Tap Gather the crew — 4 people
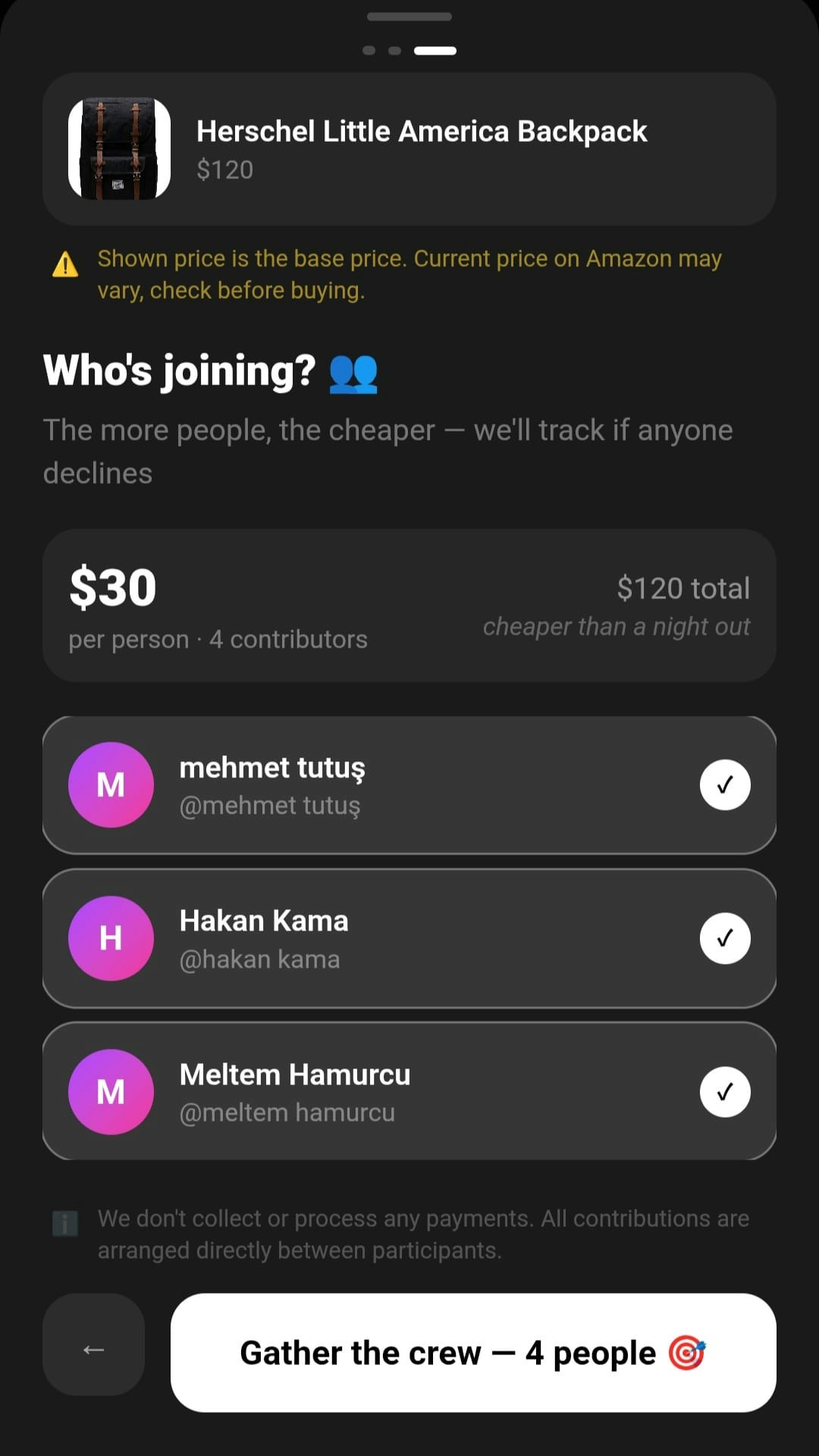 tap(473, 1352)
